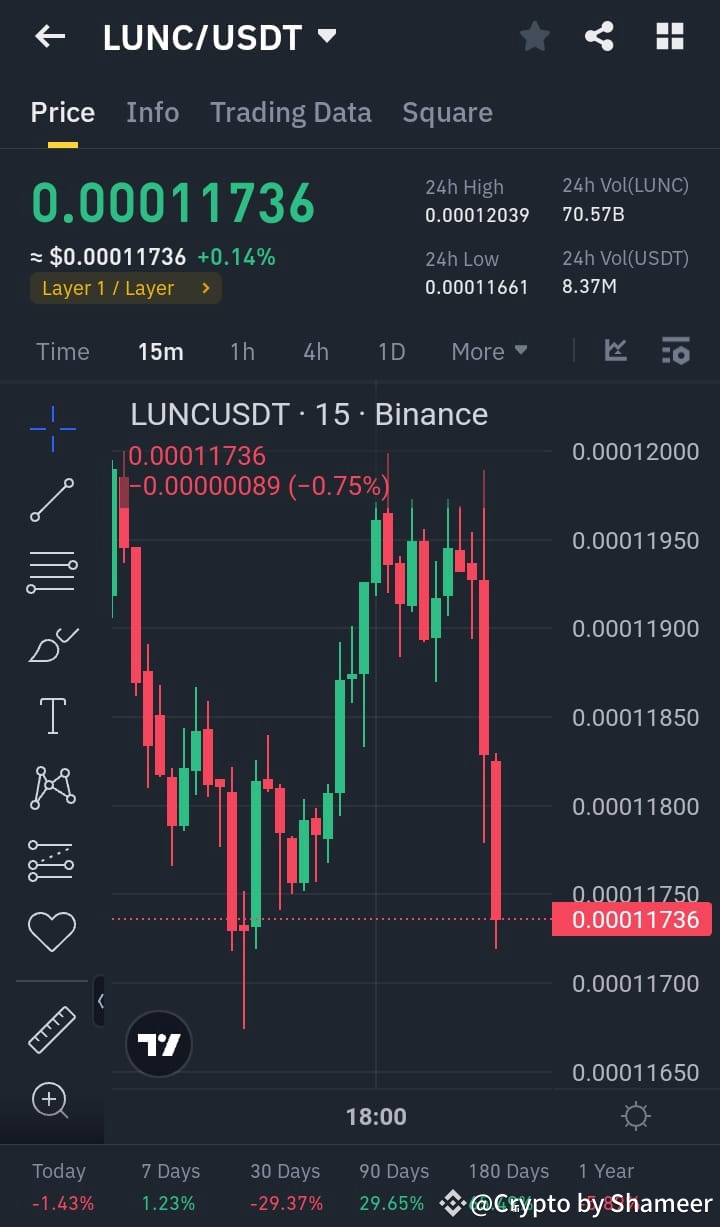Open the brush drawing tool
This screenshot has height=1227, width=720.
(52, 643)
